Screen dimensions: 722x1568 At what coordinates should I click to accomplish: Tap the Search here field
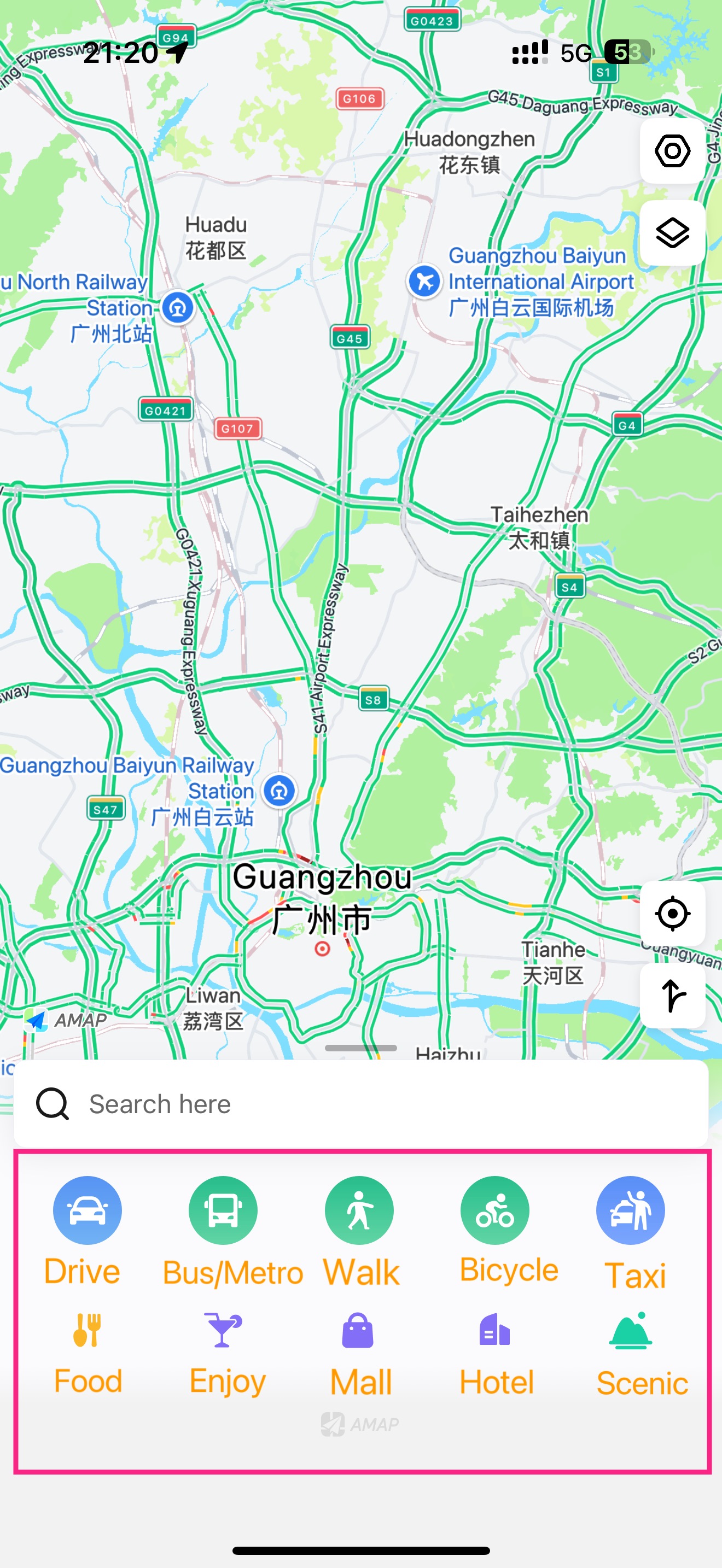tap(360, 1104)
